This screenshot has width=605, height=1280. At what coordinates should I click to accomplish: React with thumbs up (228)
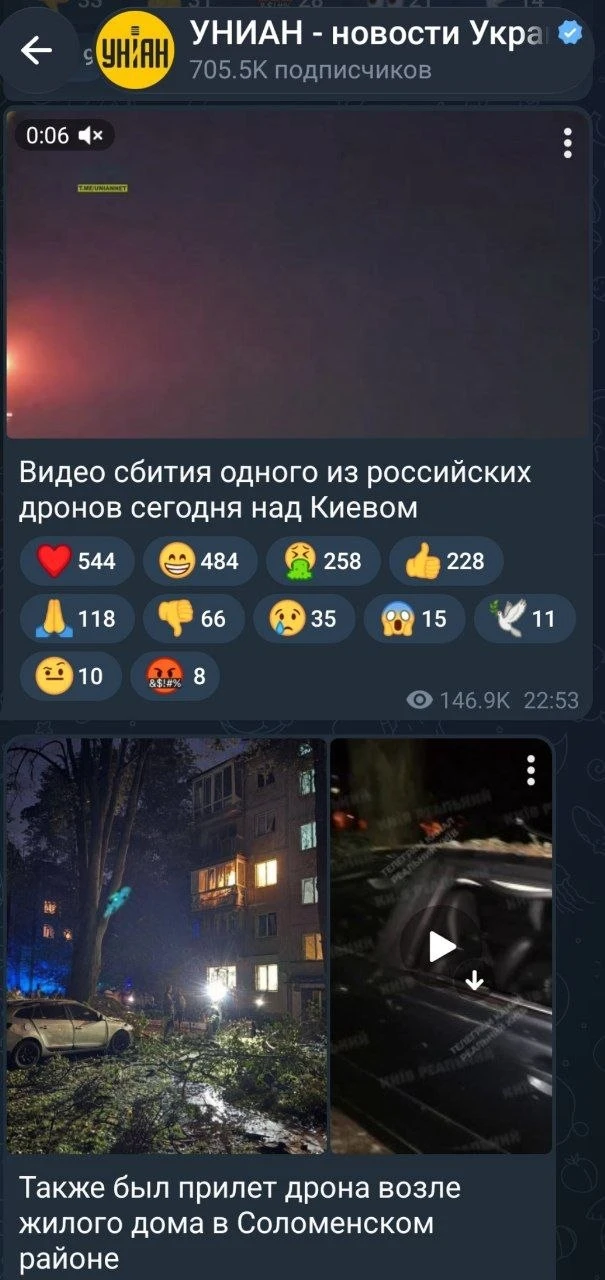click(445, 561)
